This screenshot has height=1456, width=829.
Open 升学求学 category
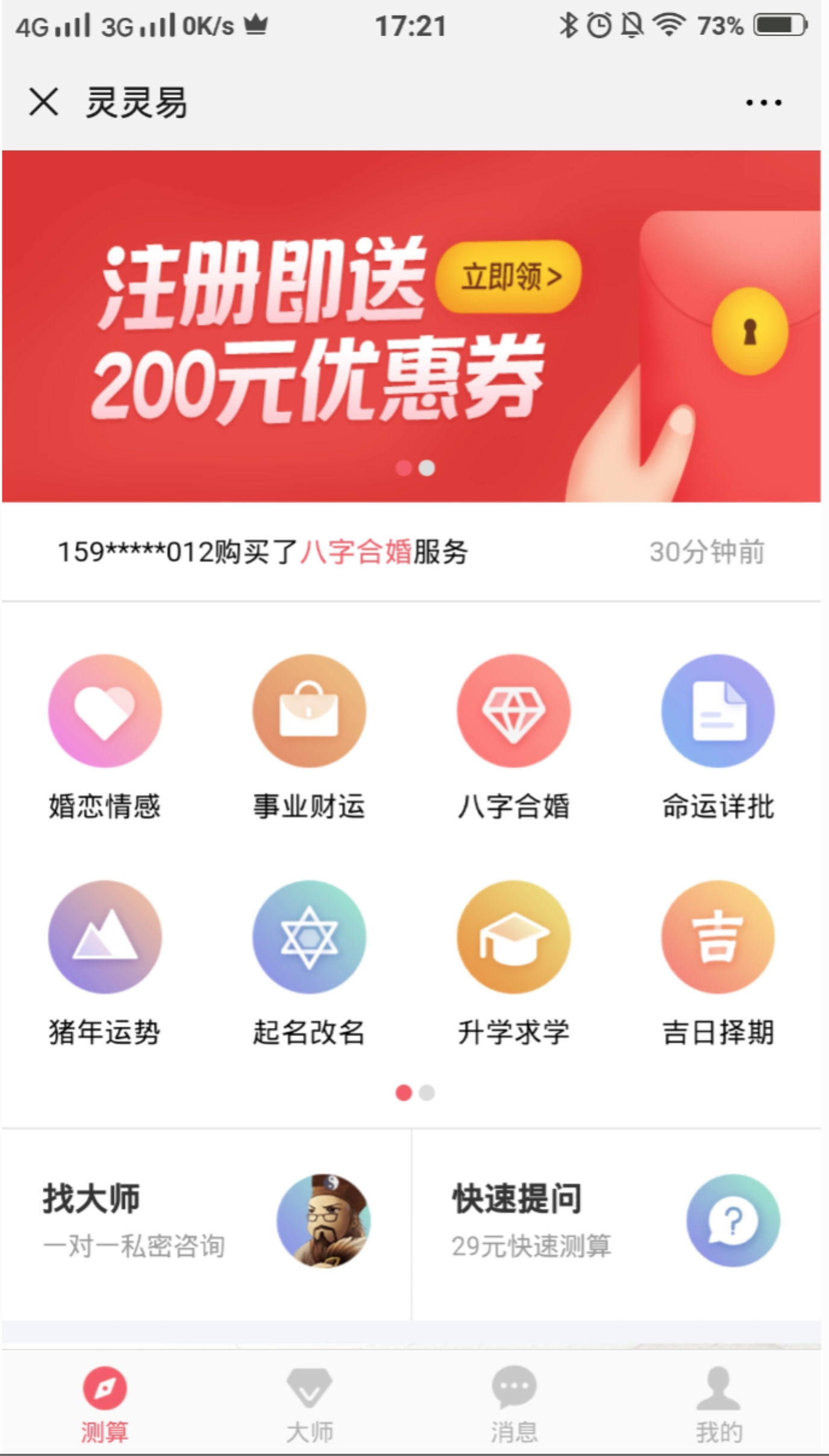513,937
